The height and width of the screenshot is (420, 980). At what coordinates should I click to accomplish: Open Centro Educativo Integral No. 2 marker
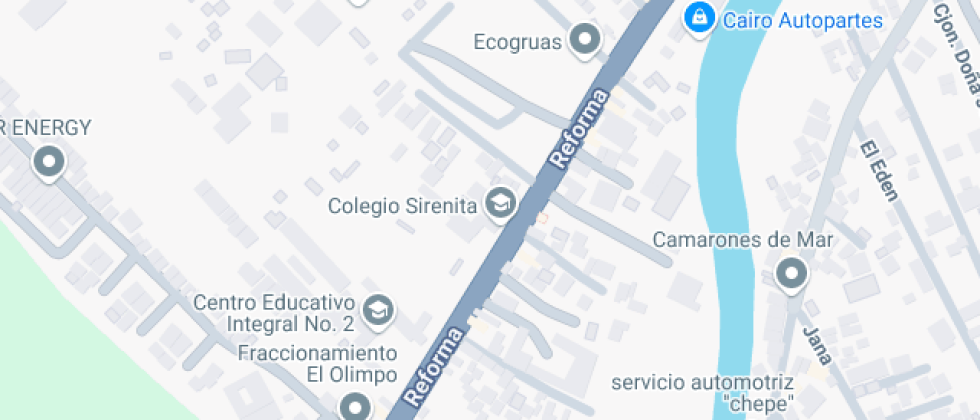pos(377,310)
